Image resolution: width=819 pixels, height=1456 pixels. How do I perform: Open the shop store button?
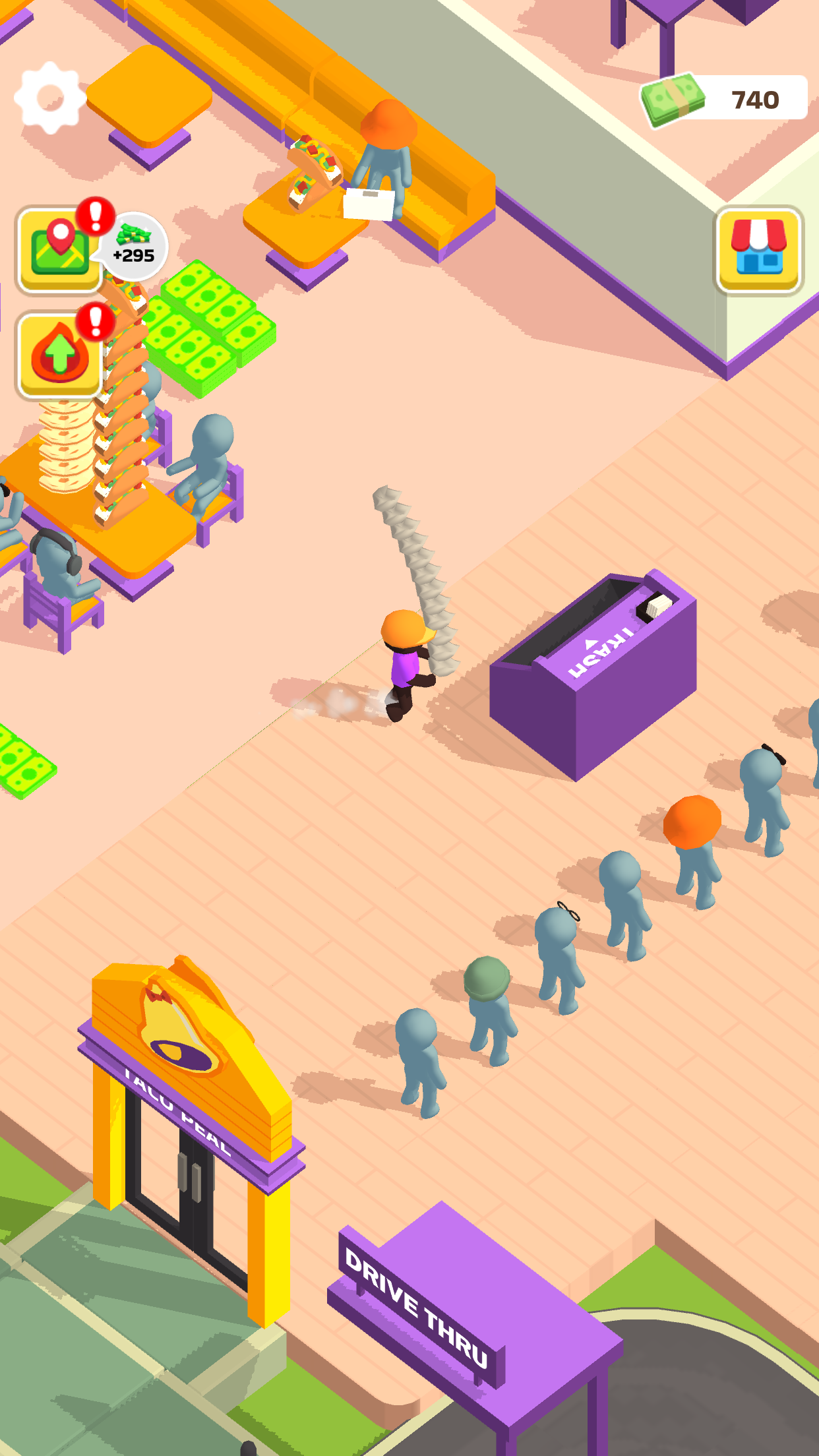[758, 249]
